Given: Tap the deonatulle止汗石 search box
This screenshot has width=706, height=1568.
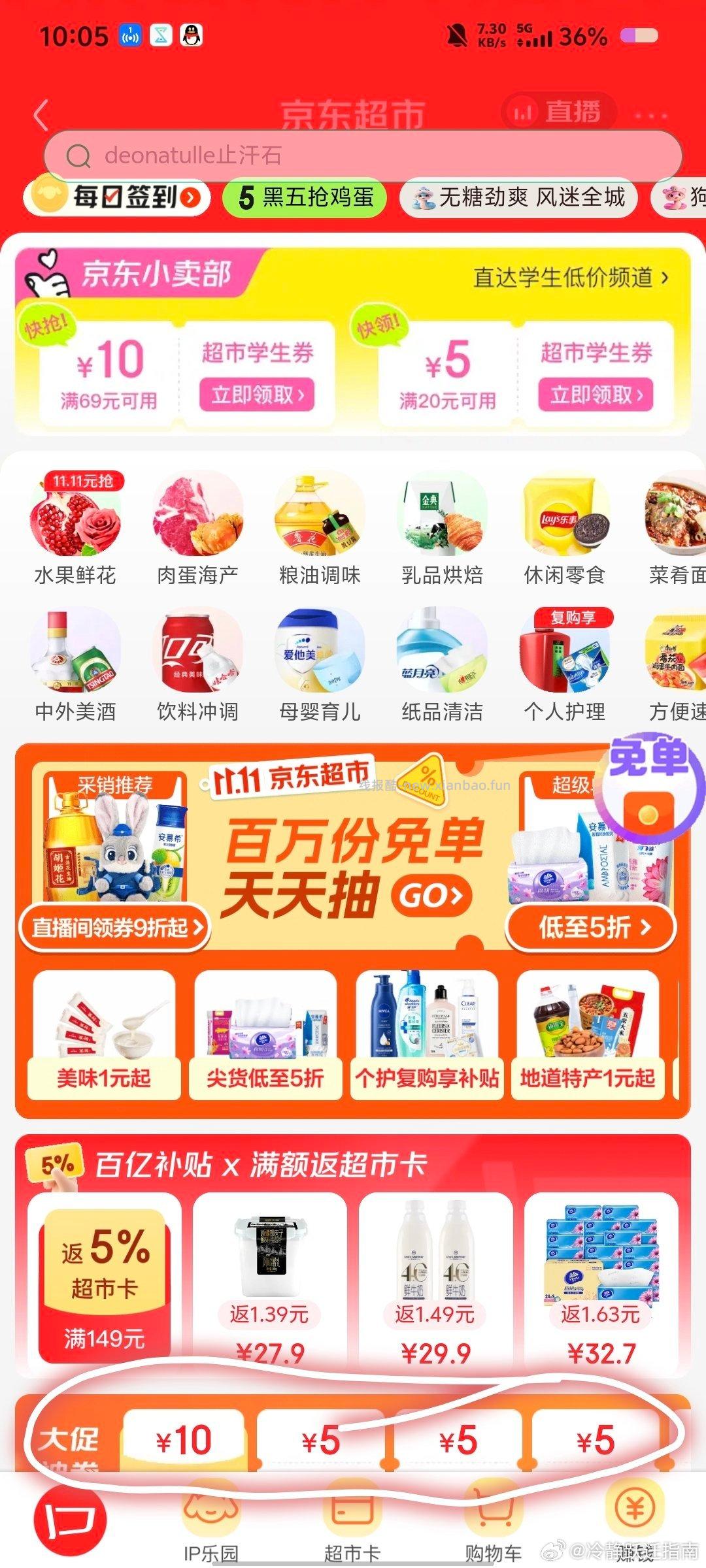Looking at the screenshot, I should [x=363, y=155].
